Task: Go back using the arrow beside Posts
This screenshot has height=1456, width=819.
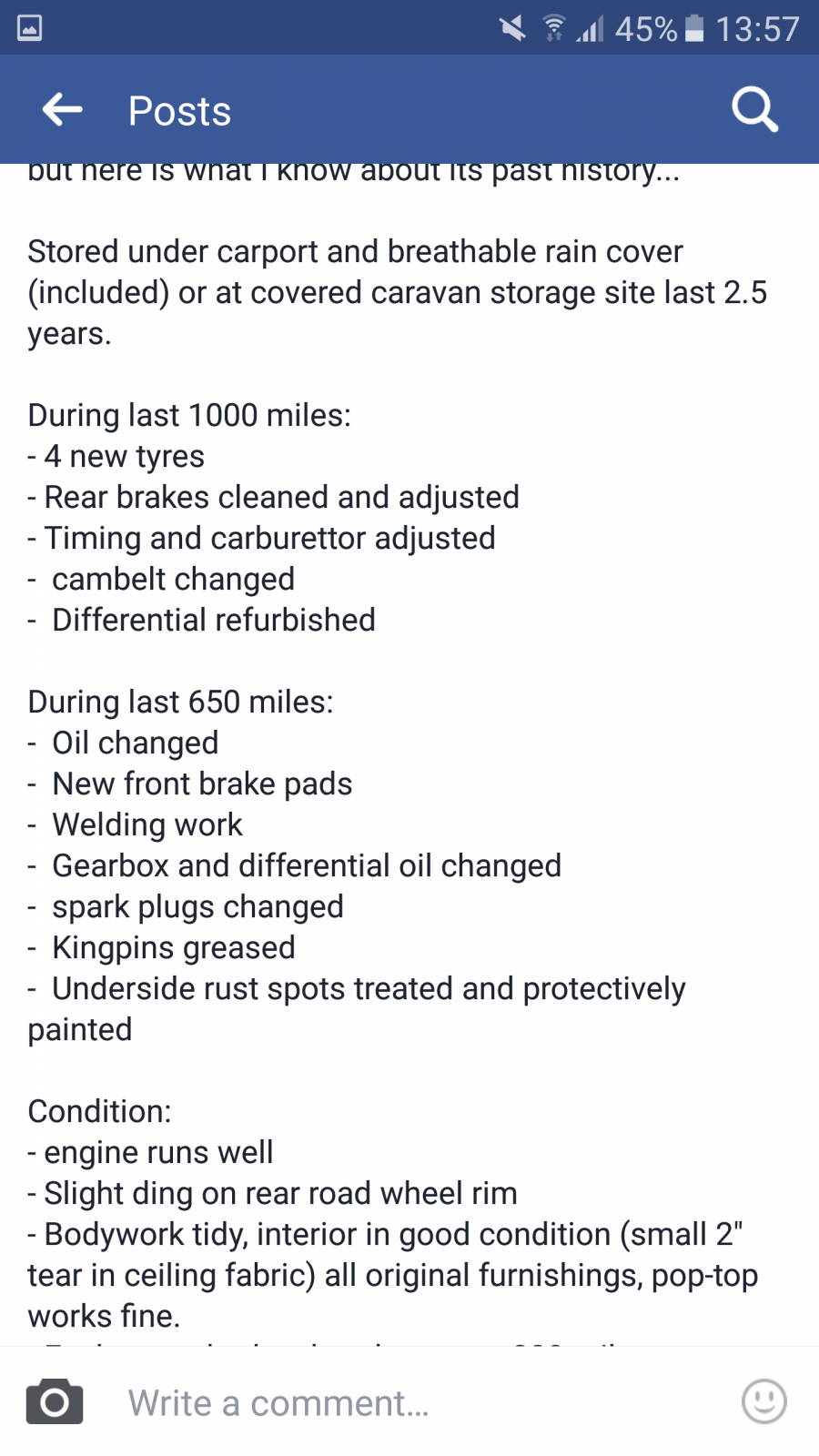Action: [63, 110]
